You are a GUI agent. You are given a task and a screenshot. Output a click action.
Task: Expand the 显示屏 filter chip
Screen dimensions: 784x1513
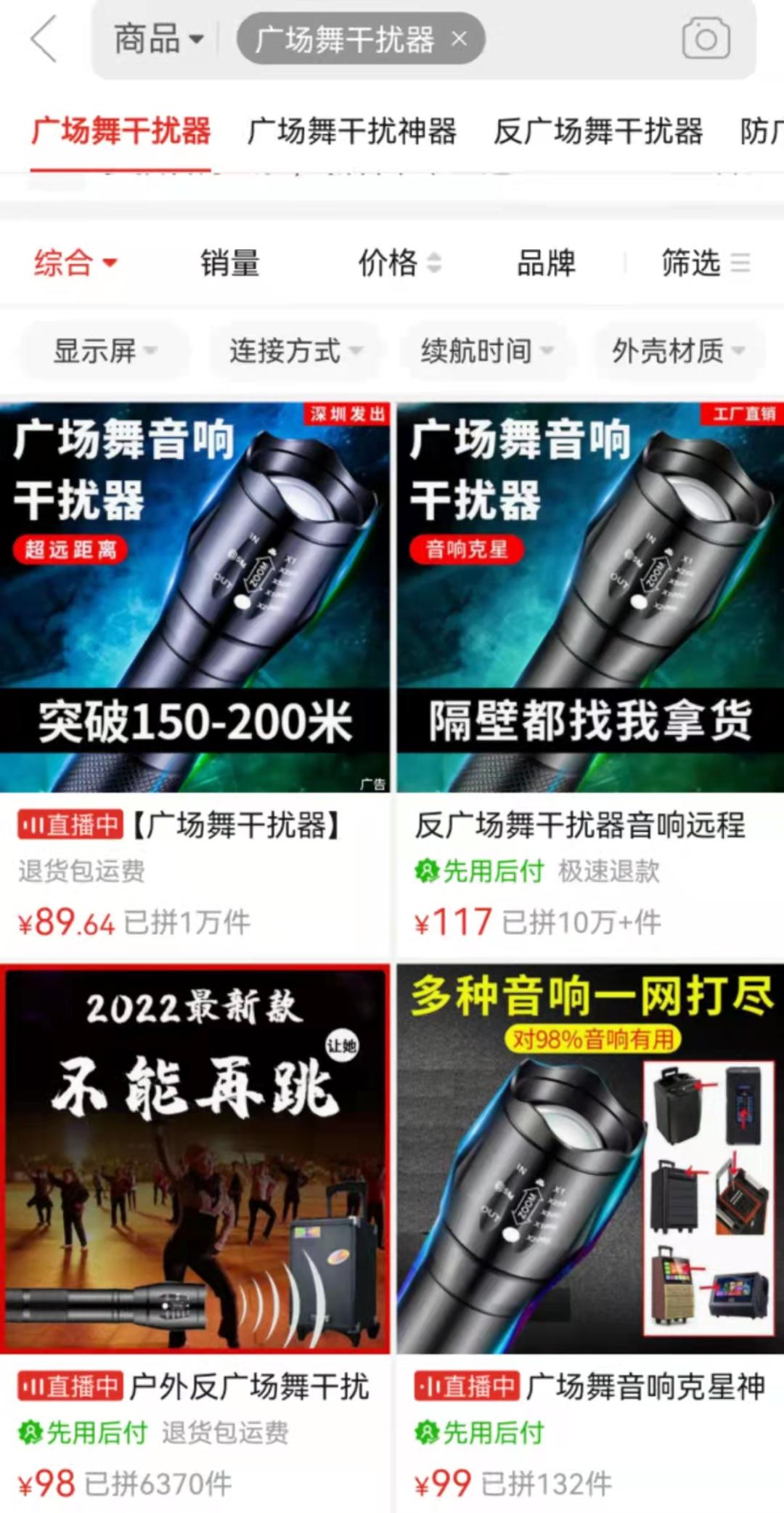click(105, 351)
